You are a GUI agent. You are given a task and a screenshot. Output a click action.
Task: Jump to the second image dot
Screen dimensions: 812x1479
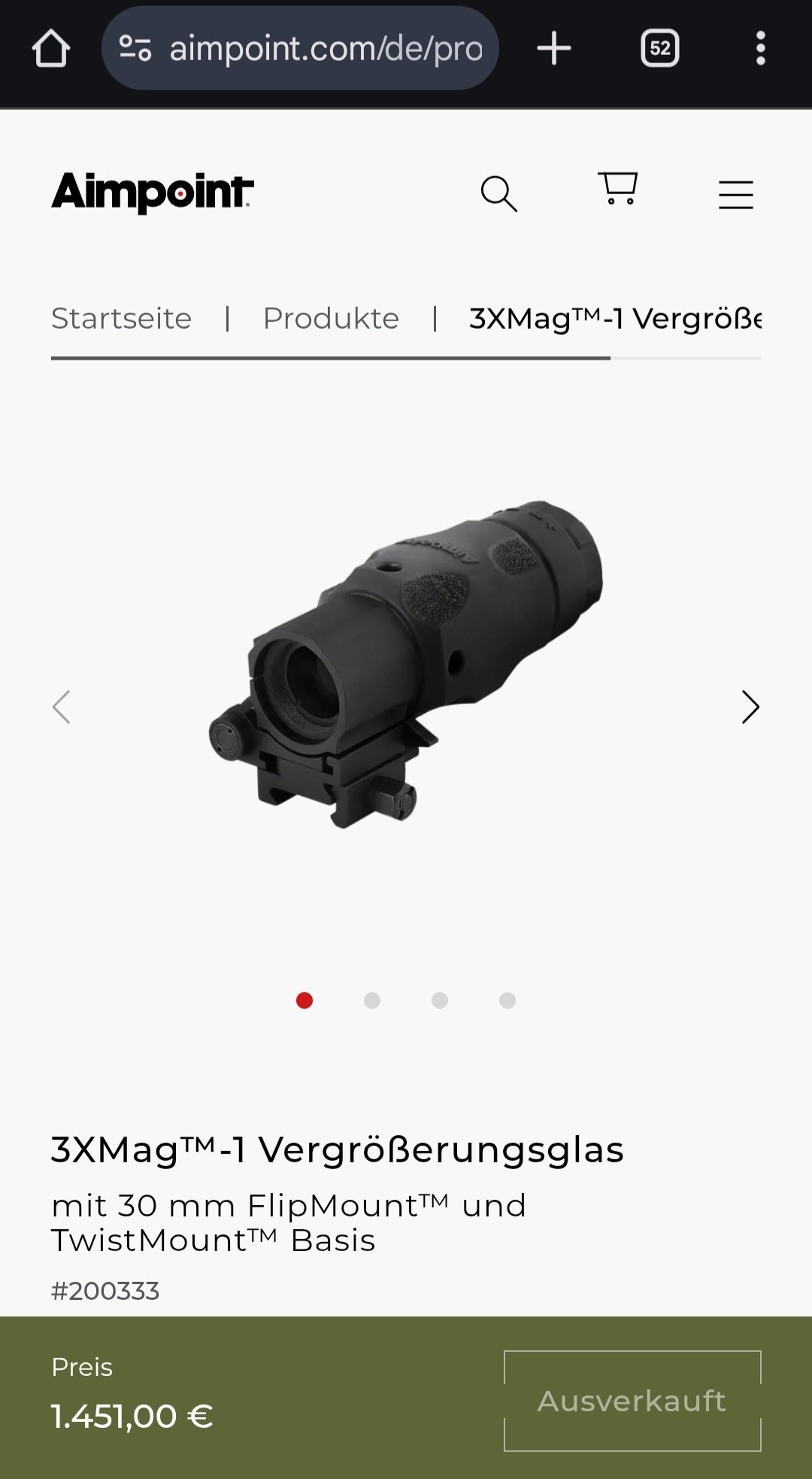tap(372, 1001)
